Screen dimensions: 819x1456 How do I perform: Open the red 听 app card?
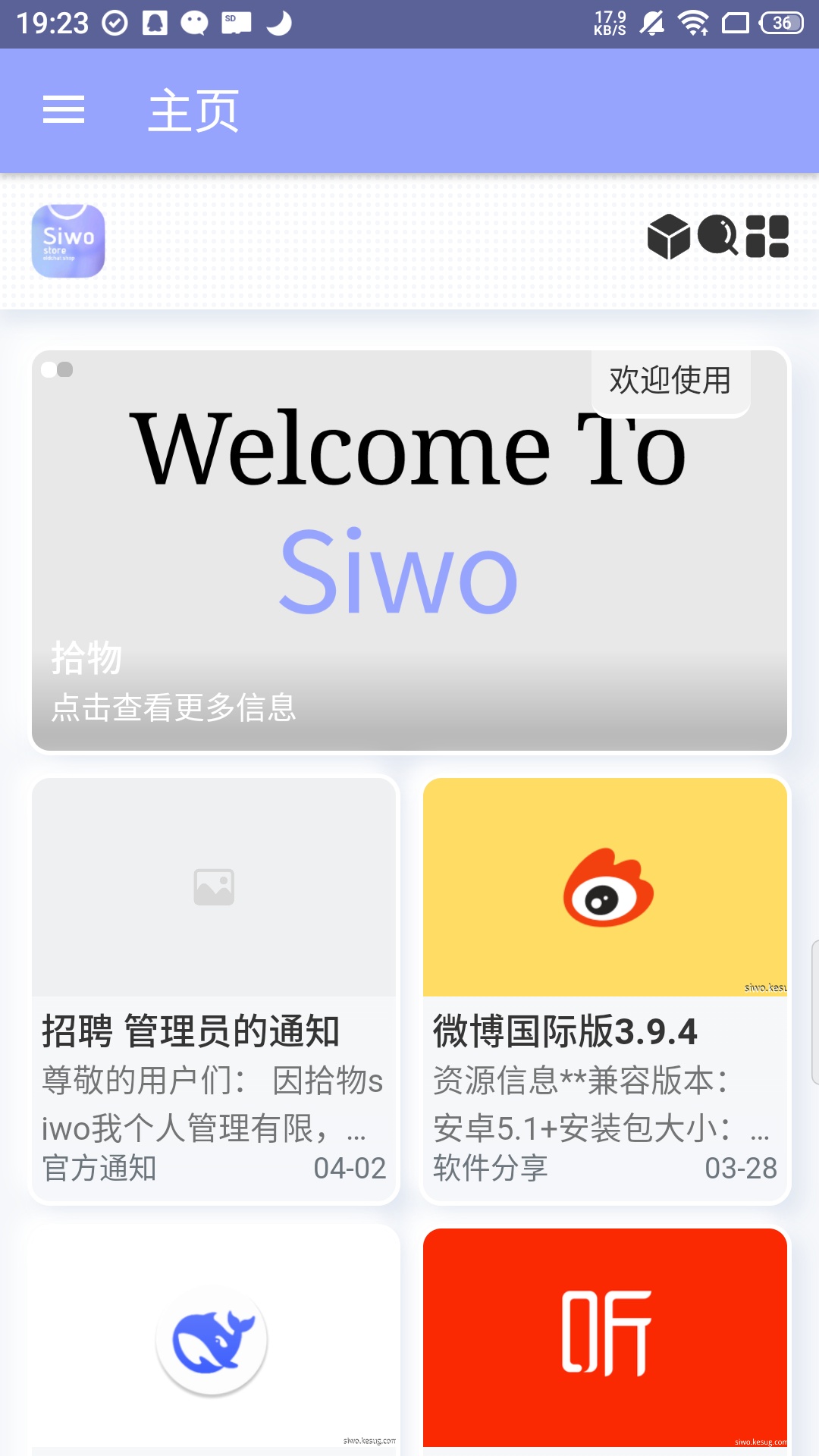[605, 1338]
